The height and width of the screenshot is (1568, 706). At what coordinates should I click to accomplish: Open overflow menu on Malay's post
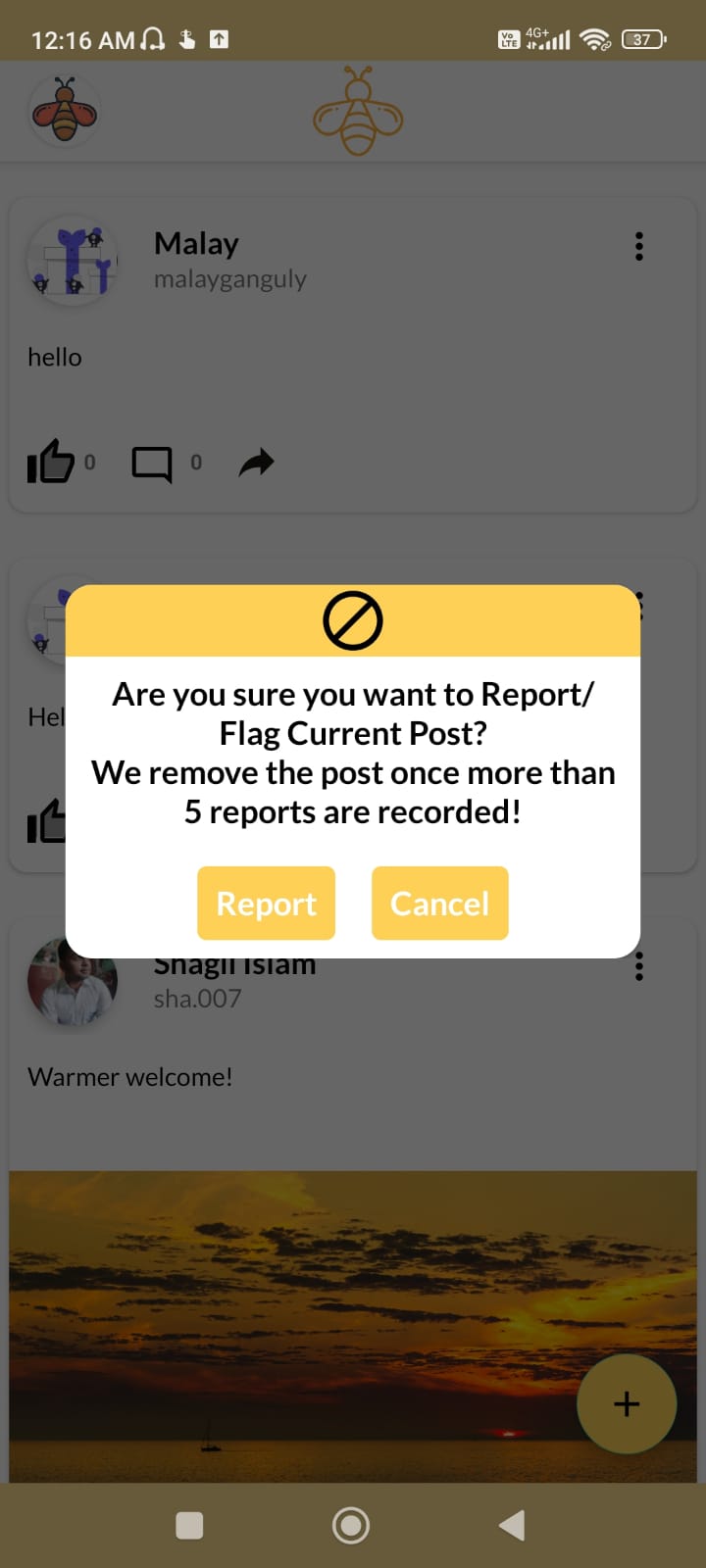point(638,246)
